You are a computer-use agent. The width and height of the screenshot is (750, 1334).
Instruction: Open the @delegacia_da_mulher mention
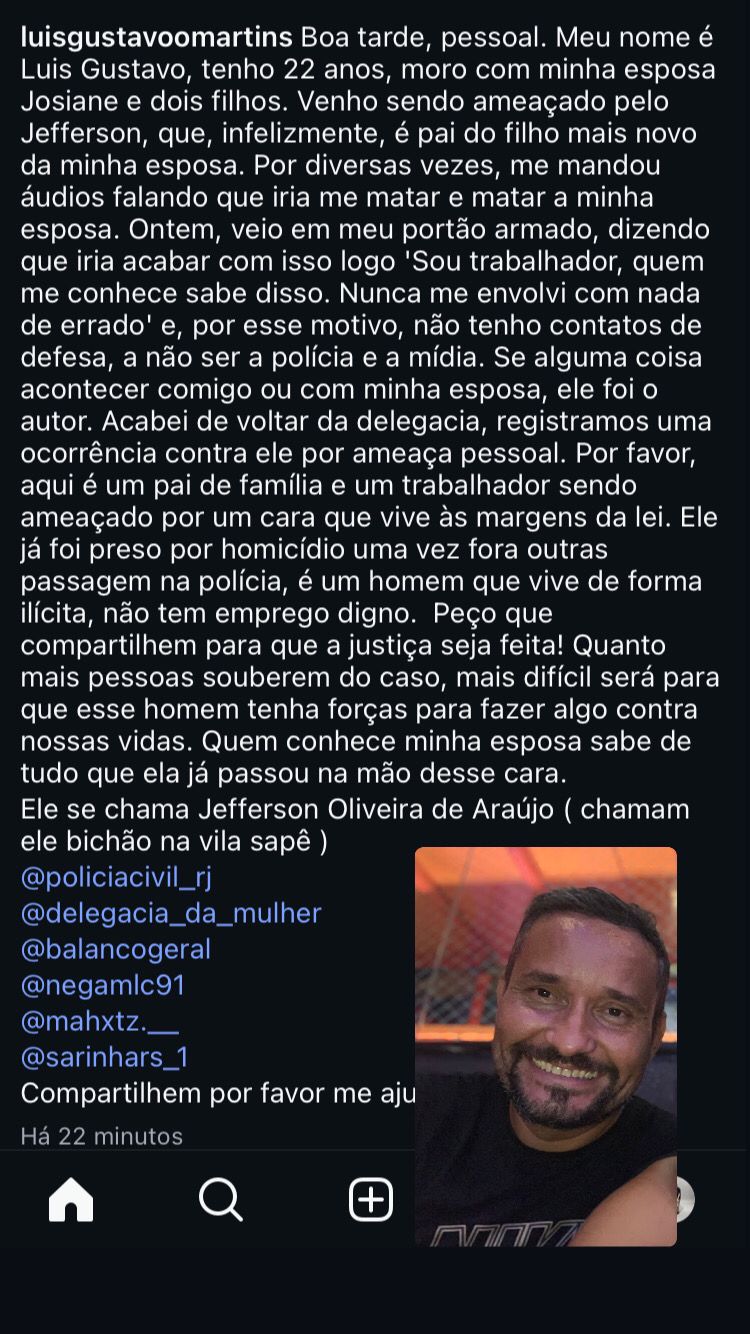(171, 913)
